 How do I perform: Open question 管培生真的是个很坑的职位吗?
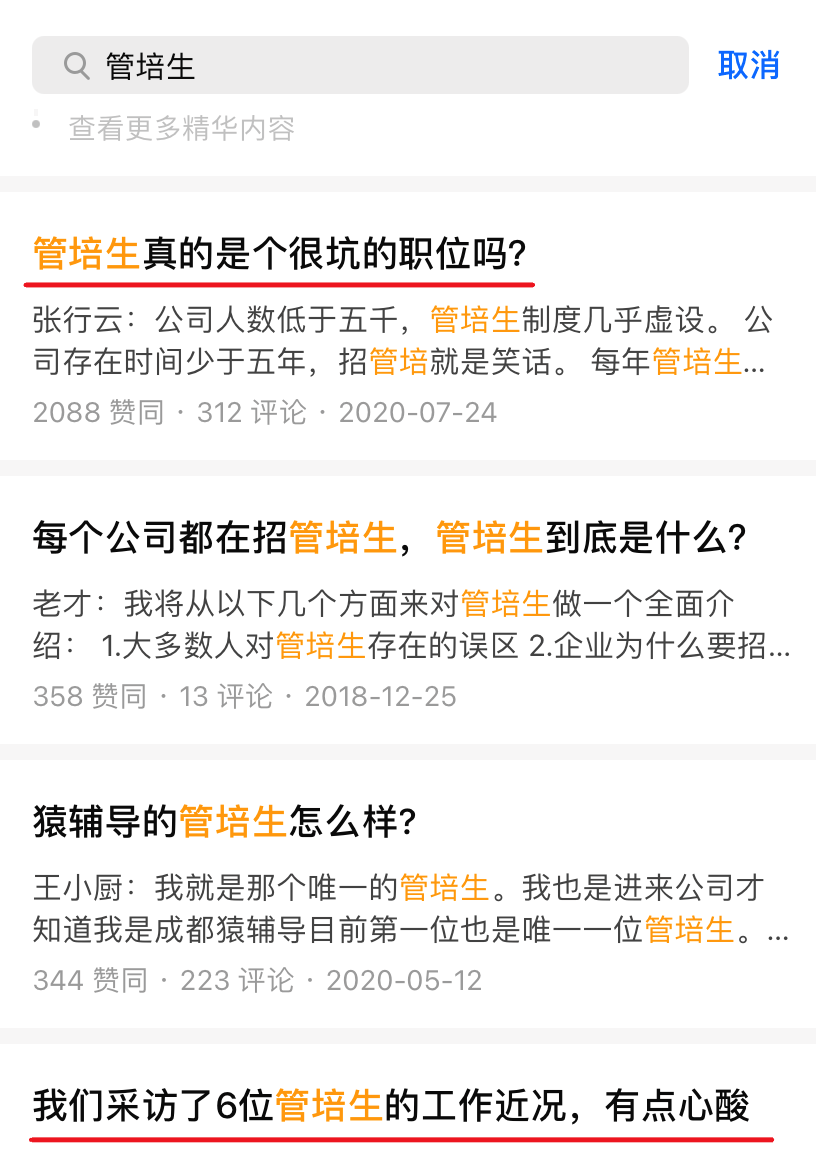280,254
